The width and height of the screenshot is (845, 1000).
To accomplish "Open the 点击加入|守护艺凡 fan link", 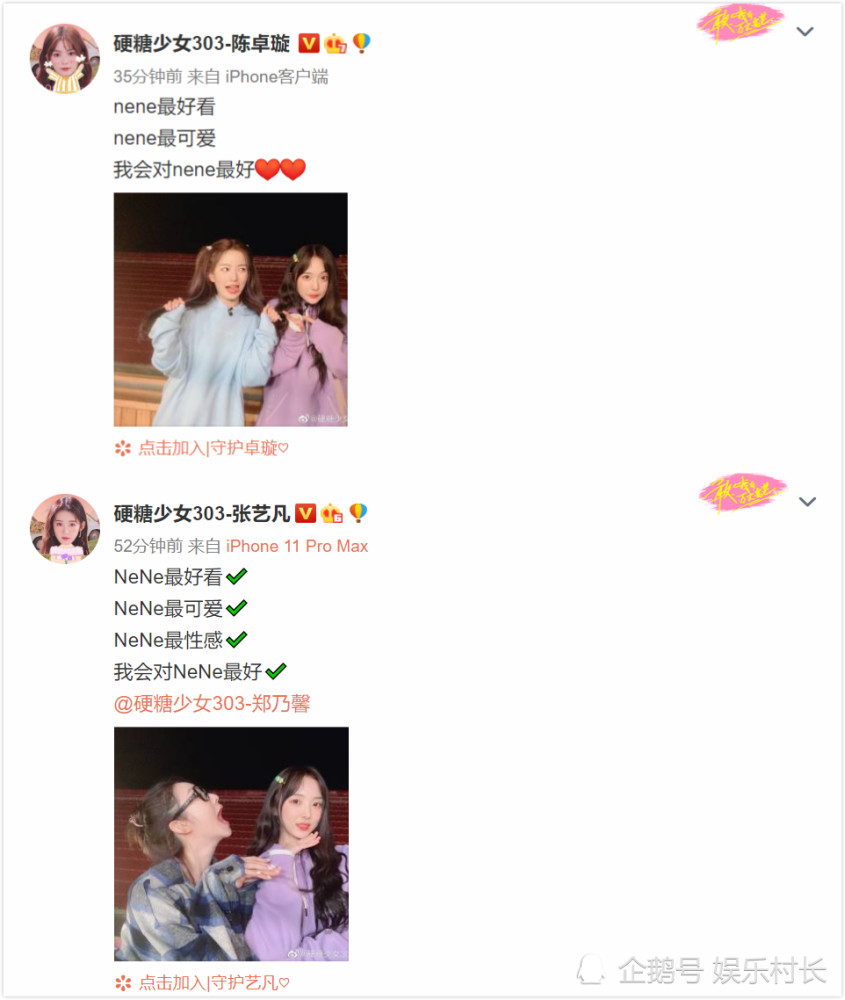I will [x=214, y=982].
